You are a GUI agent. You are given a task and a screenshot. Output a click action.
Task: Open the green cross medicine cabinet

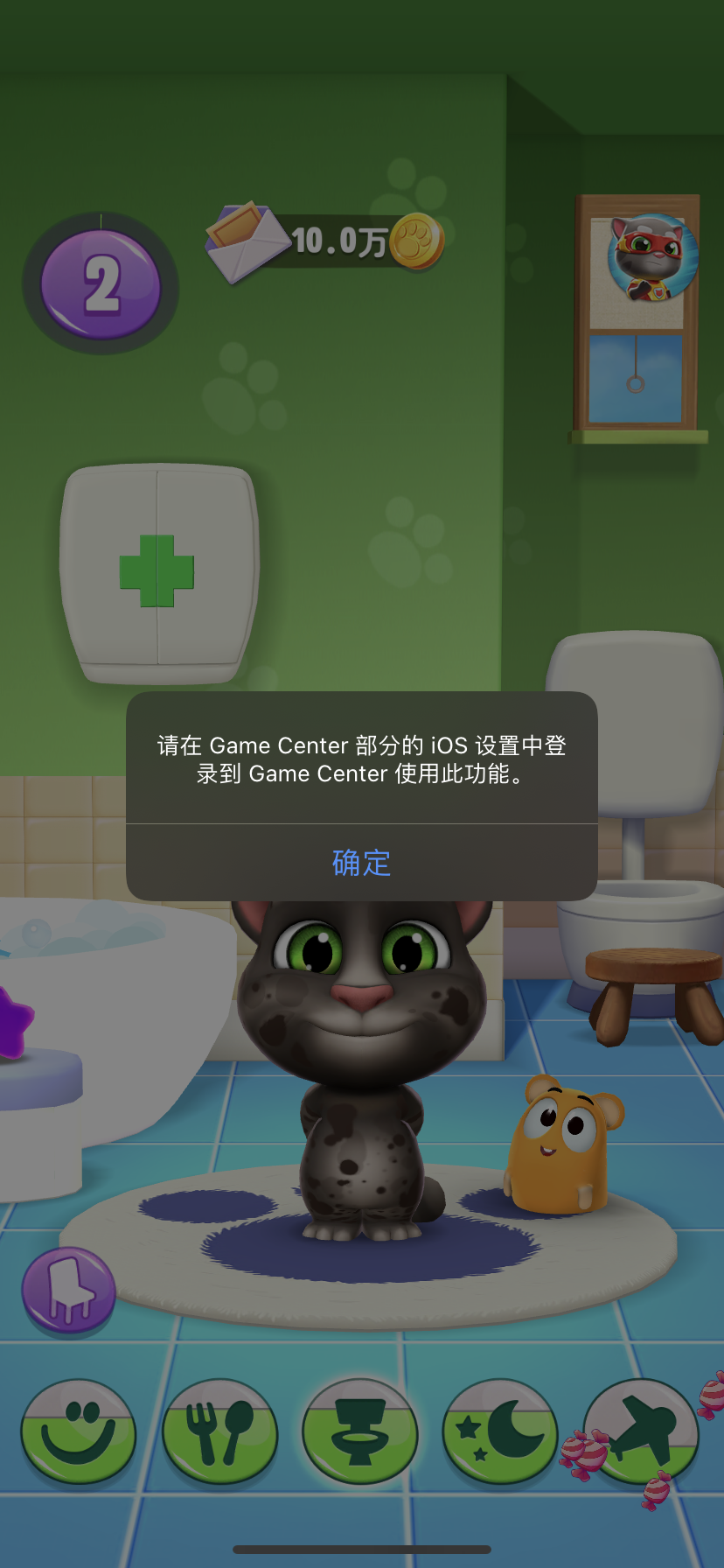pos(158,573)
